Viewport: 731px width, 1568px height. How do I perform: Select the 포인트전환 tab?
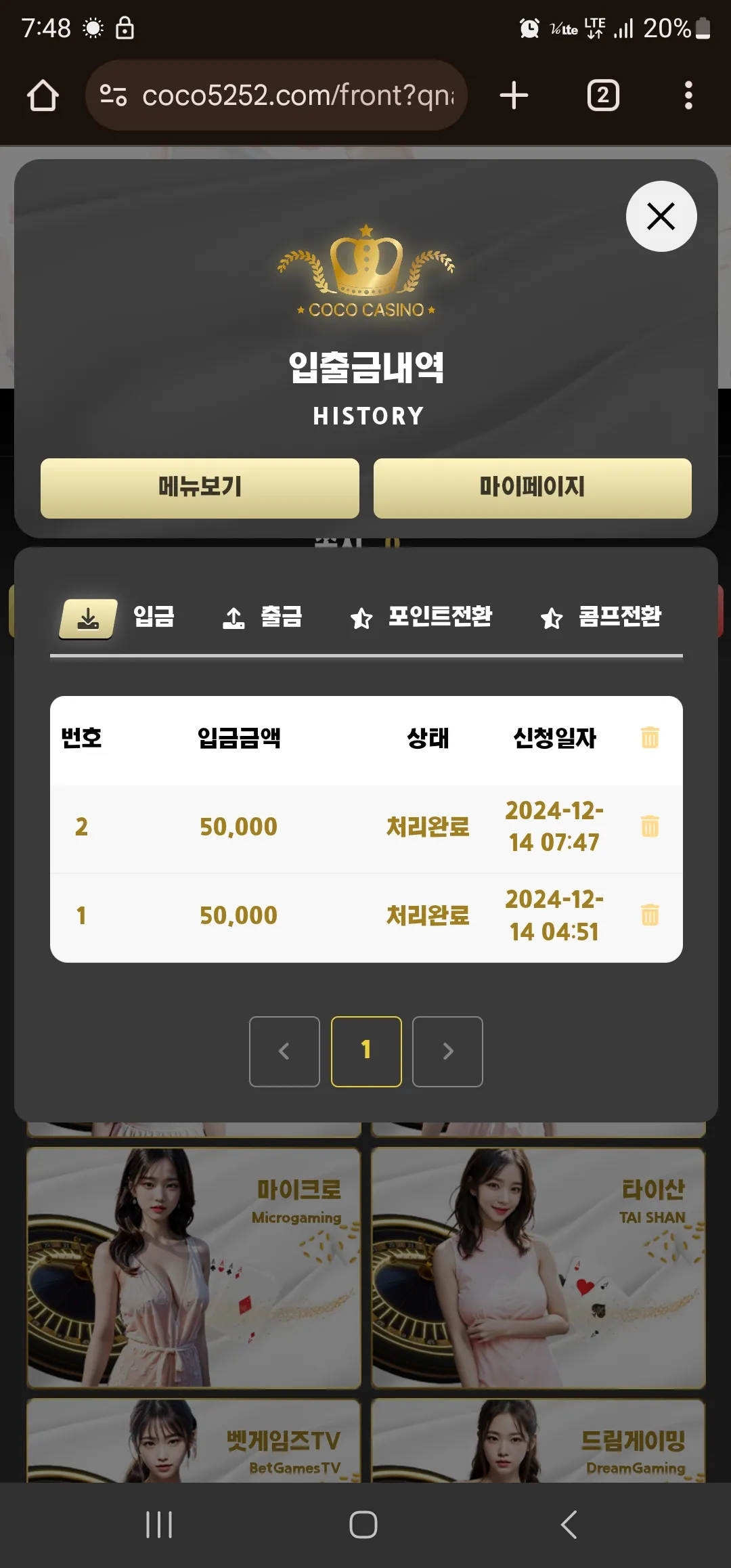421,617
